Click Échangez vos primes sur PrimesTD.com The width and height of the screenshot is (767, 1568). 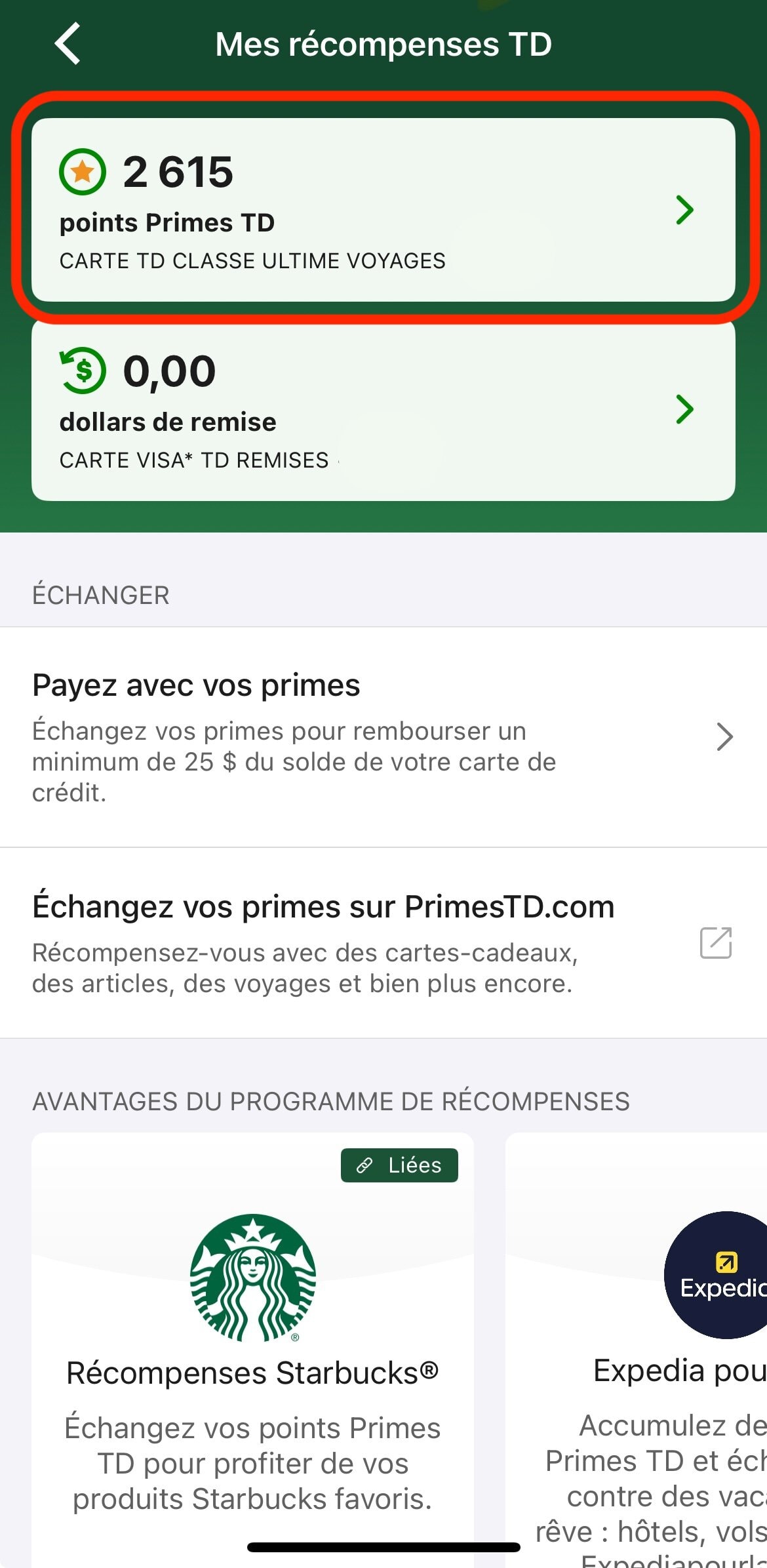(x=323, y=906)
